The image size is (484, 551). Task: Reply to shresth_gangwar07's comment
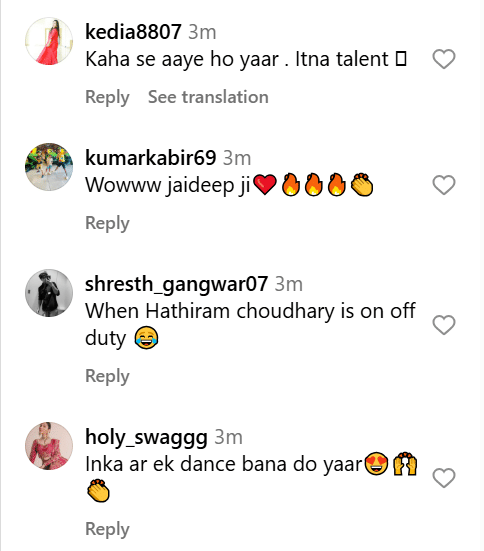pyautogui.click(x=107, y=376)
